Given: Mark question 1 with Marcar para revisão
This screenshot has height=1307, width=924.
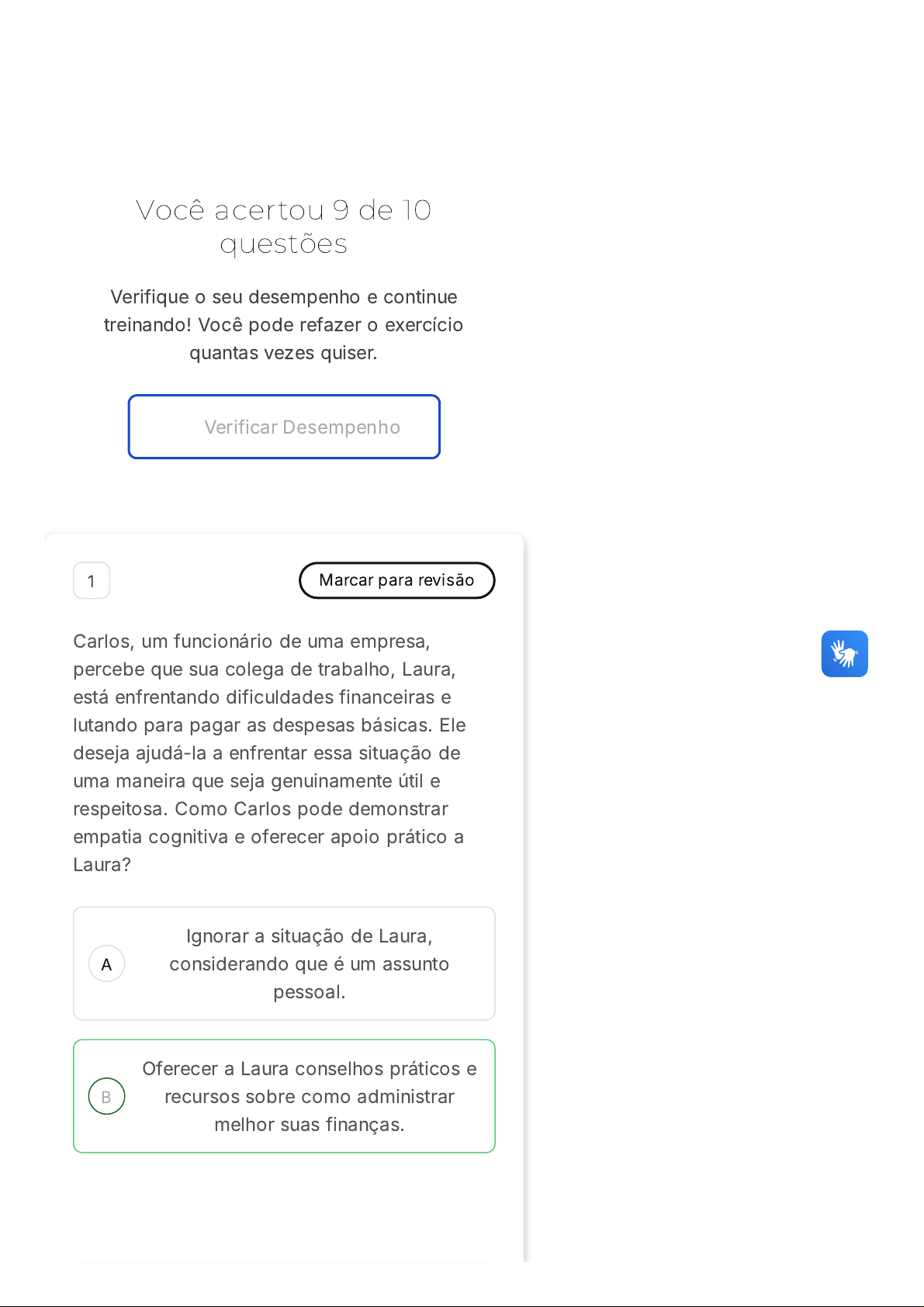Looking at the screenshot, I should click(x=396, y=580).
